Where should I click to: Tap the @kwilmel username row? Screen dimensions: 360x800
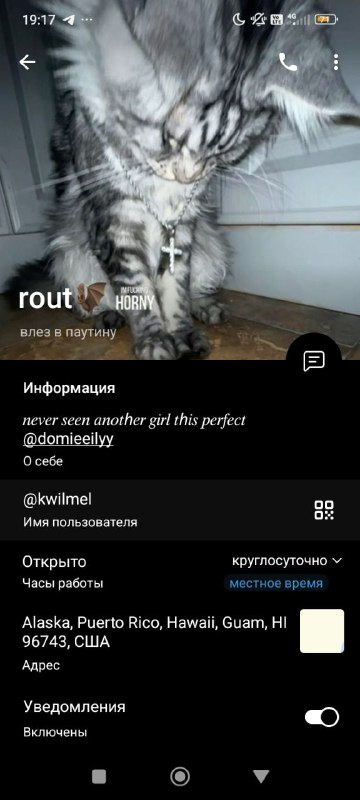180,510
